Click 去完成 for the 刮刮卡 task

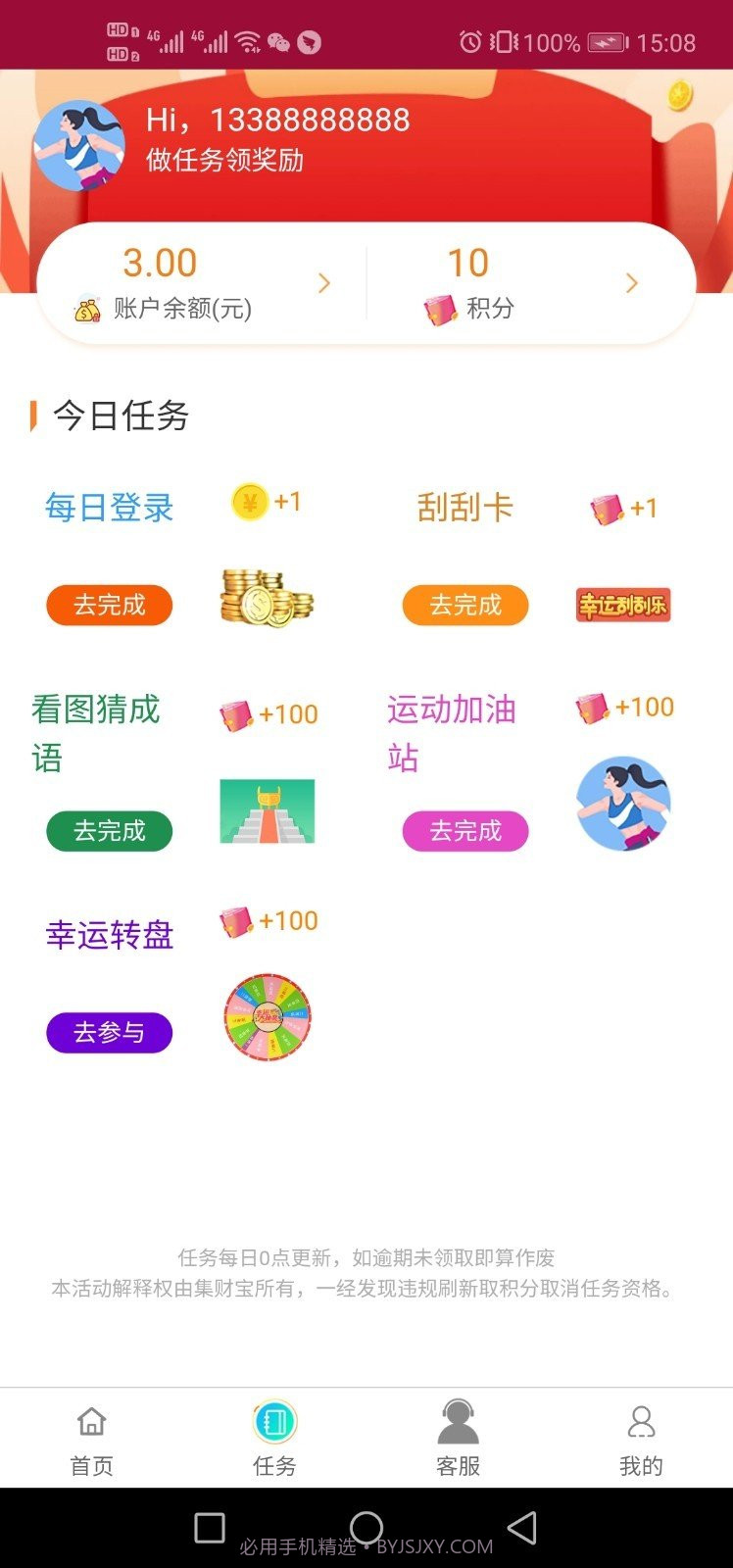click(464, 605)
